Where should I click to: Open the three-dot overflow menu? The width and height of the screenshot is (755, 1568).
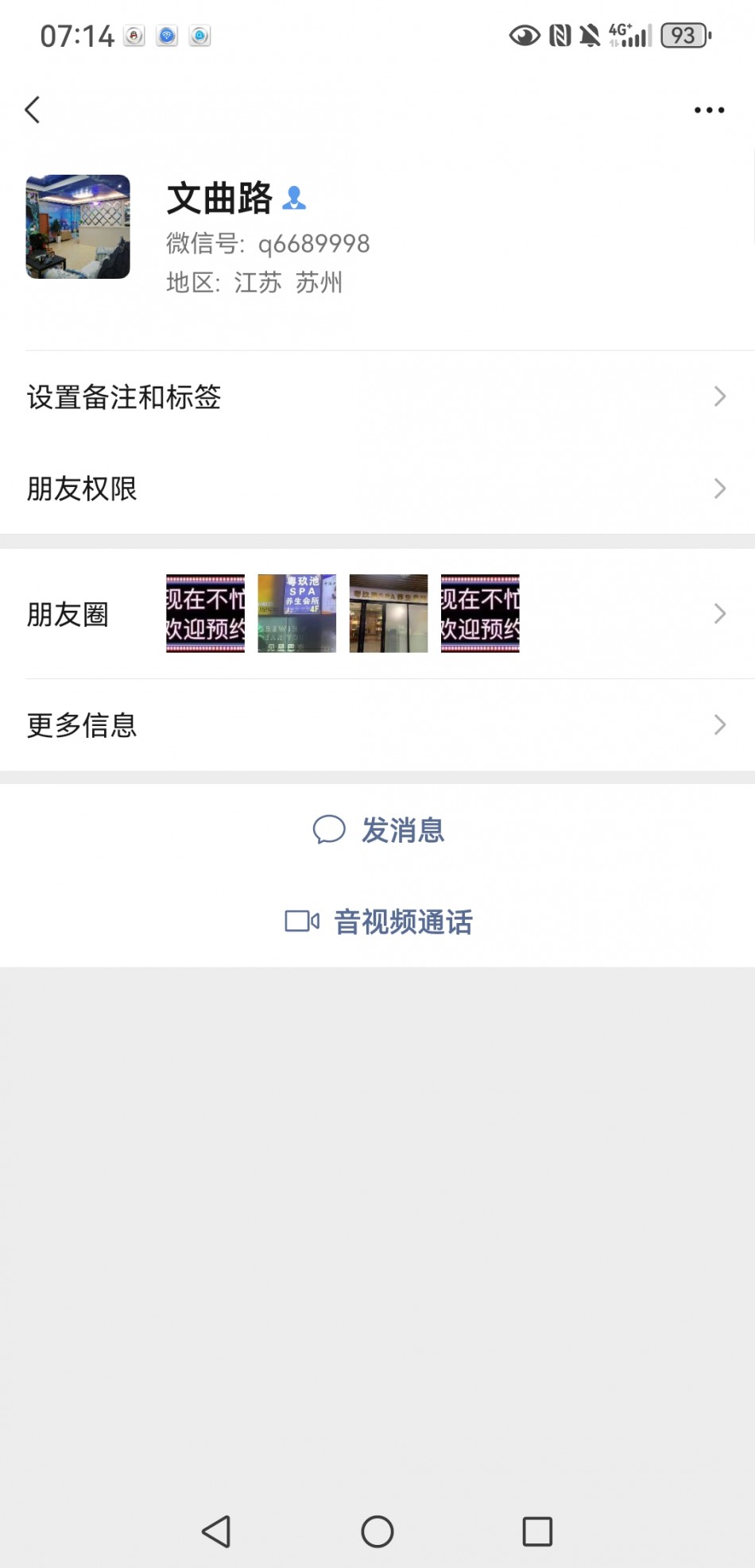click(x=708, y=110)
